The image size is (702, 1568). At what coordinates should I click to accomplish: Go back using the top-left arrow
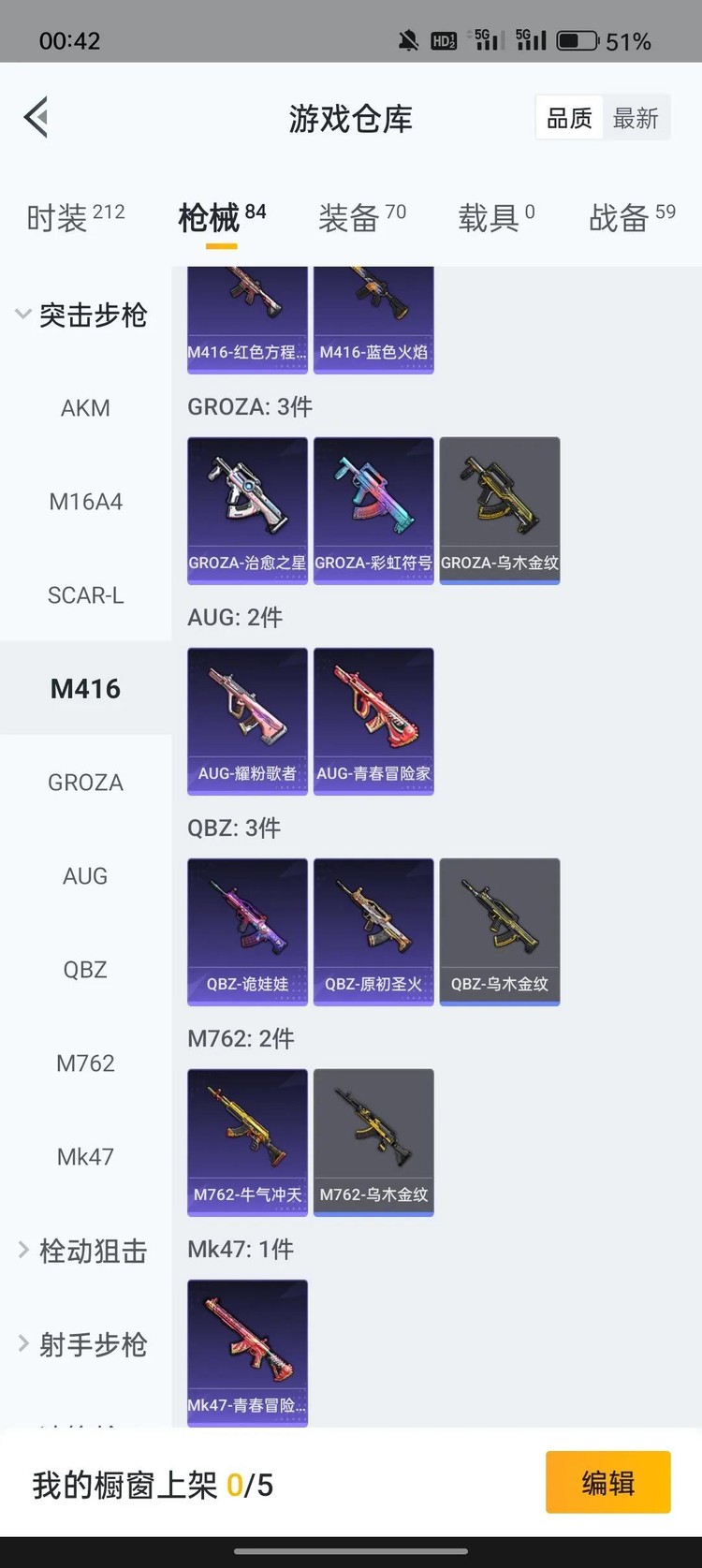pos(37,118)
